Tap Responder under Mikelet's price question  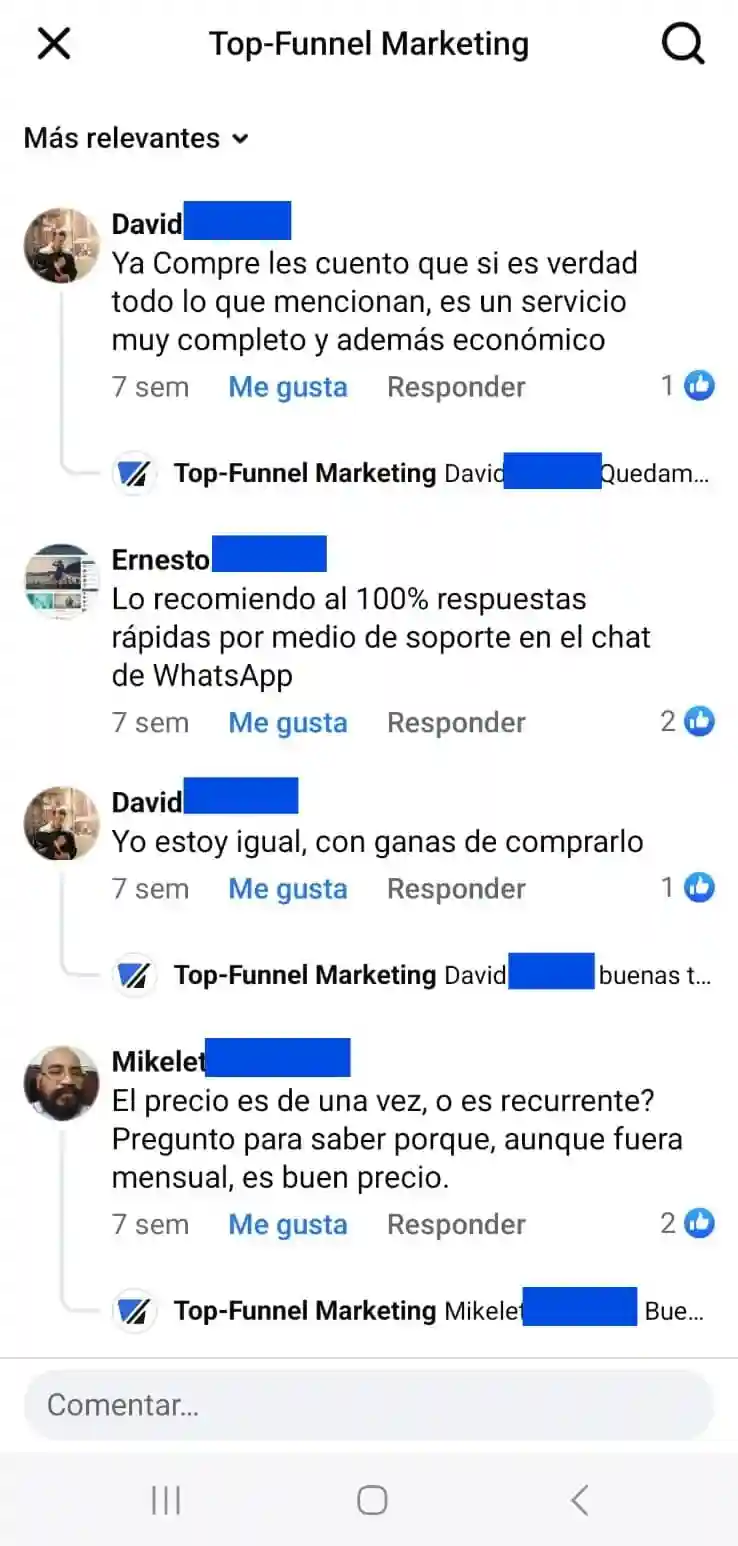[456, 1225]
